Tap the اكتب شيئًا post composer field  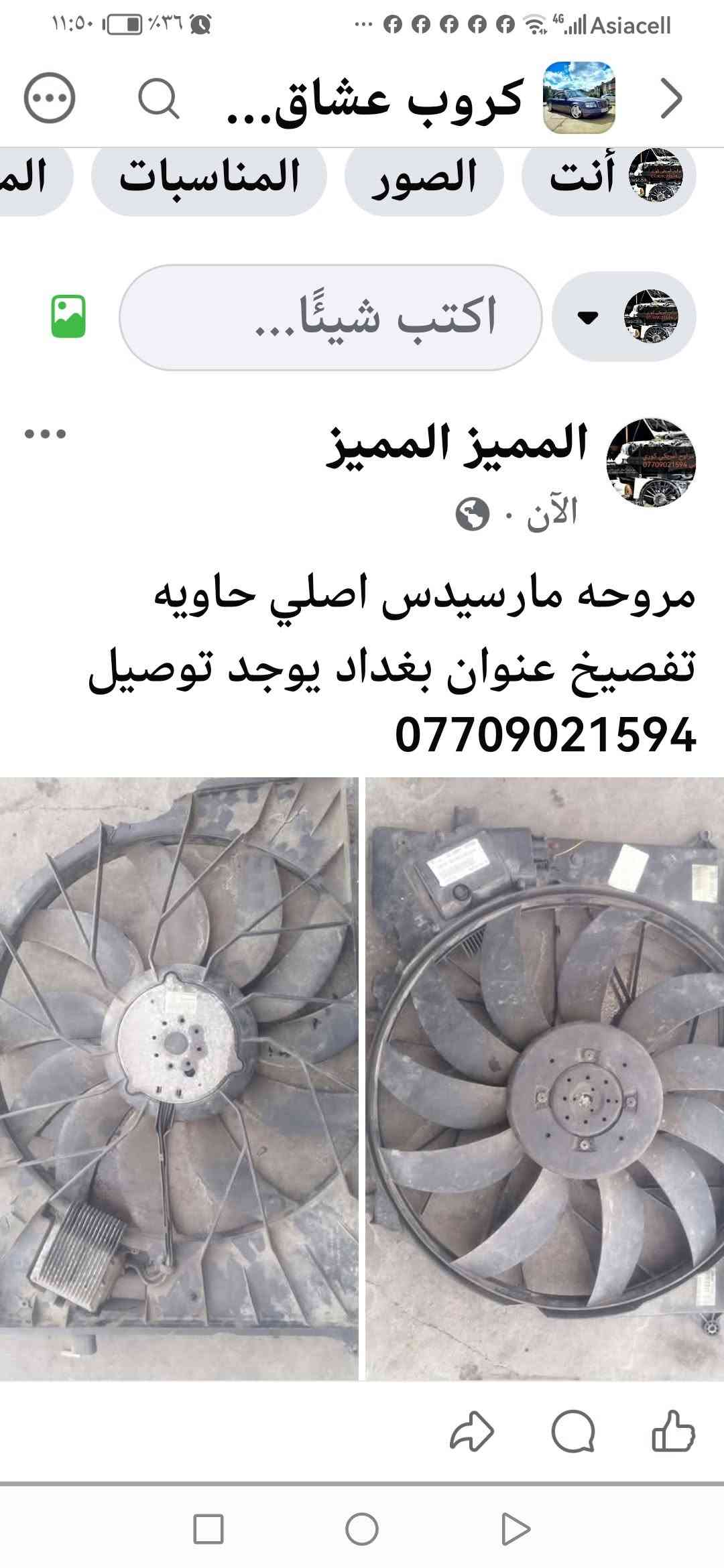(330, 317)
